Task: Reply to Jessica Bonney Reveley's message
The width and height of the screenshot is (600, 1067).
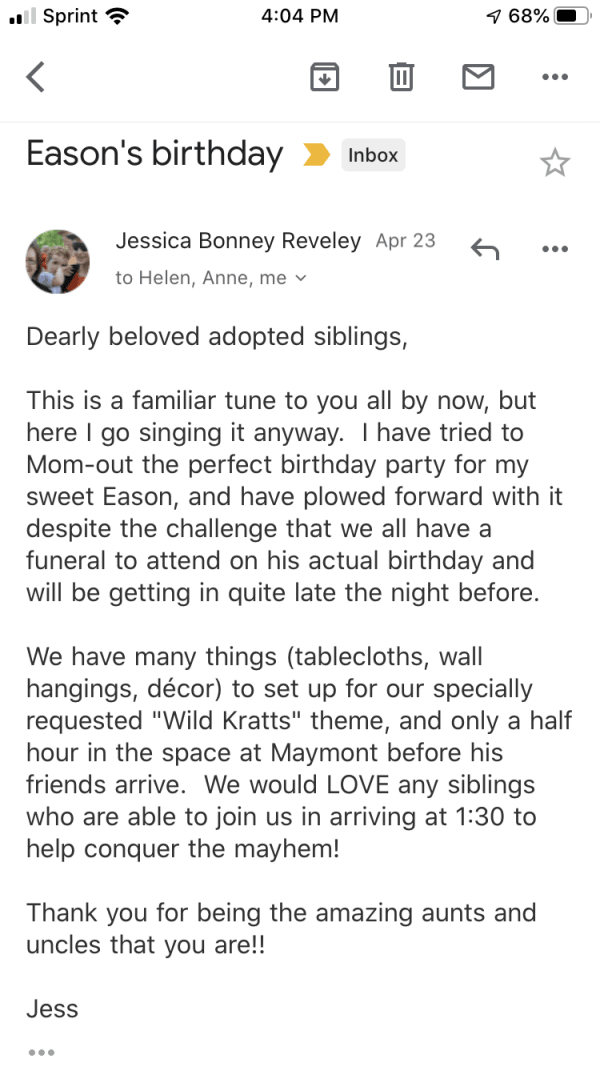Action: [x=485, y=249]
